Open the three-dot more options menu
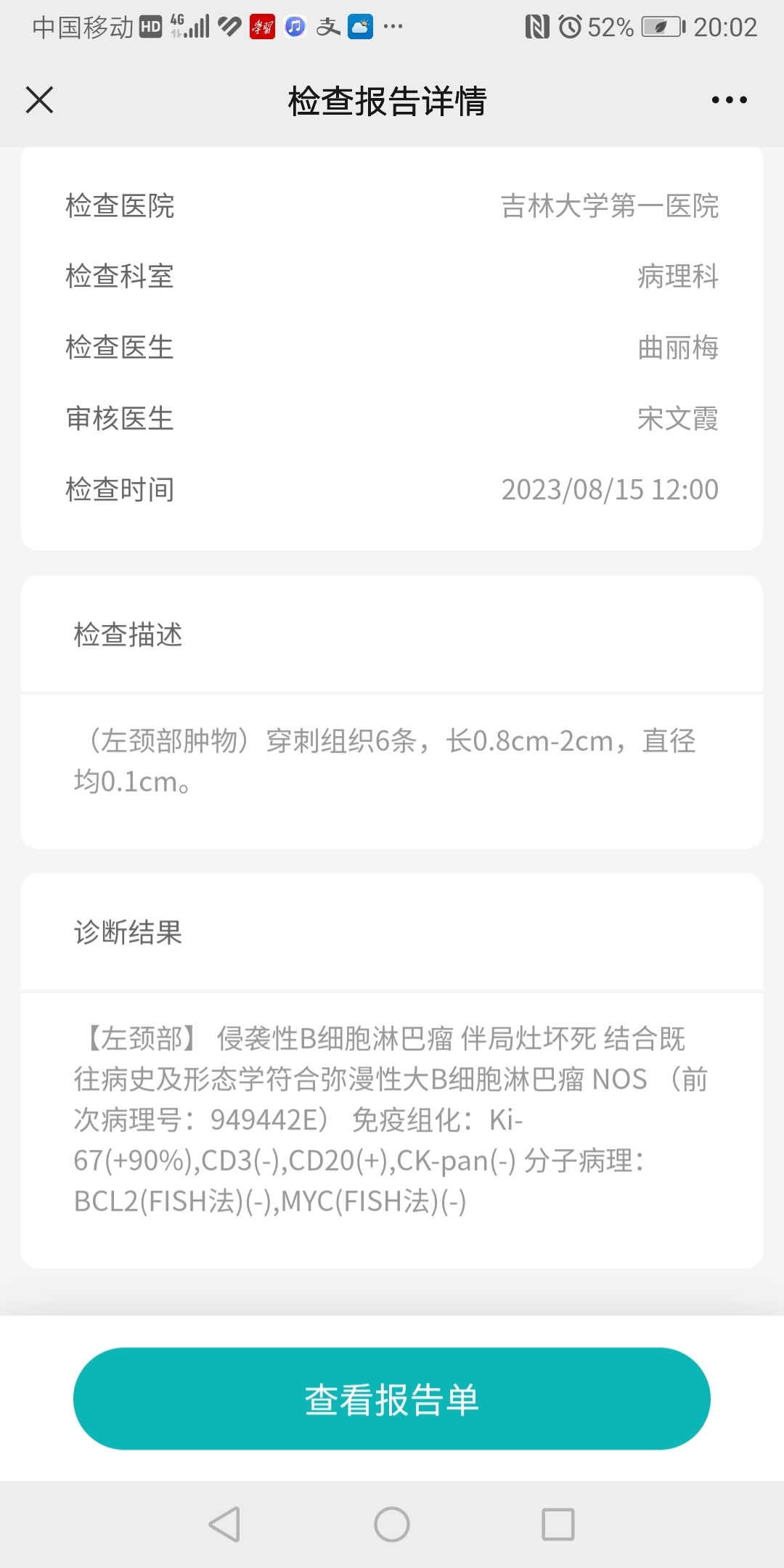This screenshot has width=784, height=1568. point(729,100)
